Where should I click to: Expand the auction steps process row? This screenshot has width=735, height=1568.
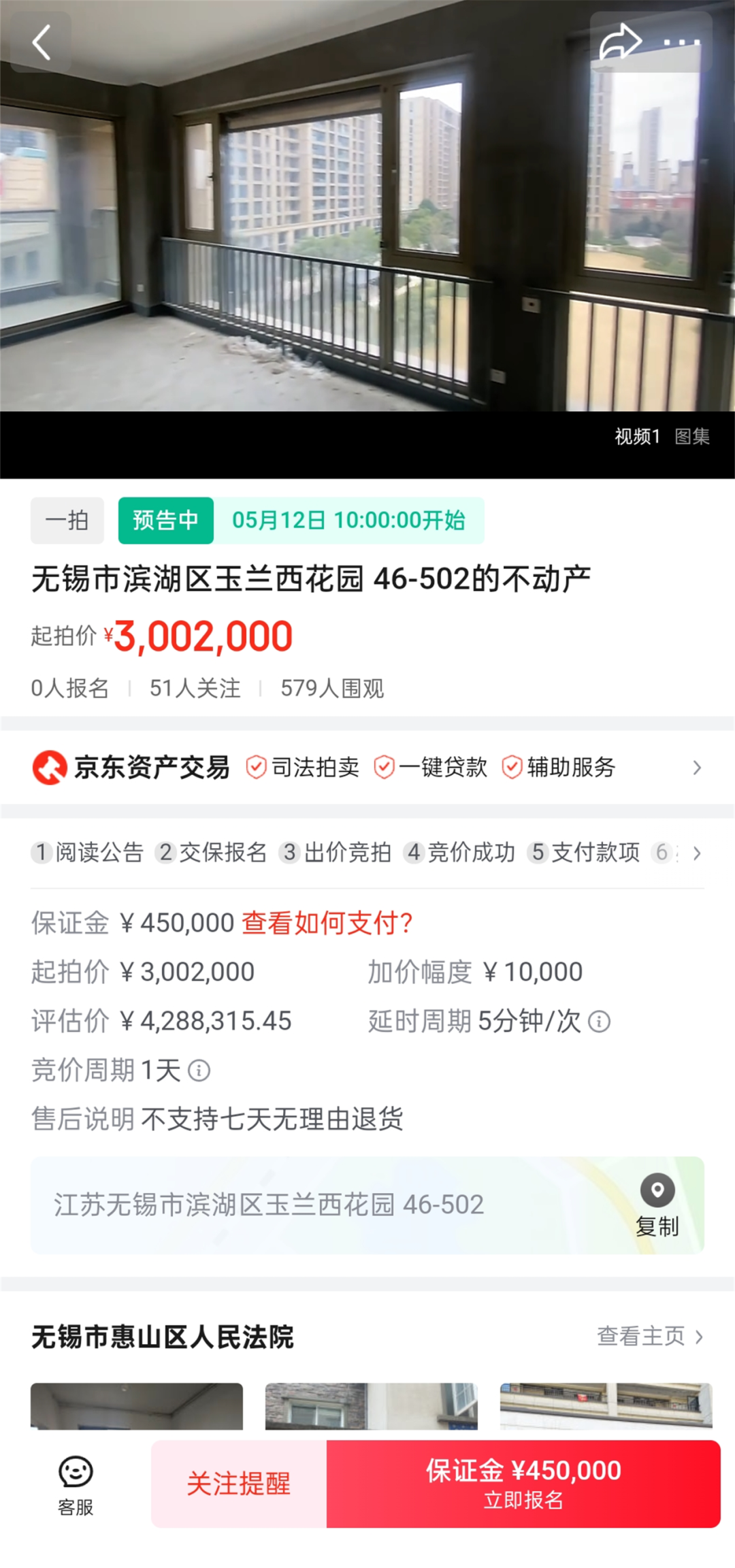[x=697, y=853]
